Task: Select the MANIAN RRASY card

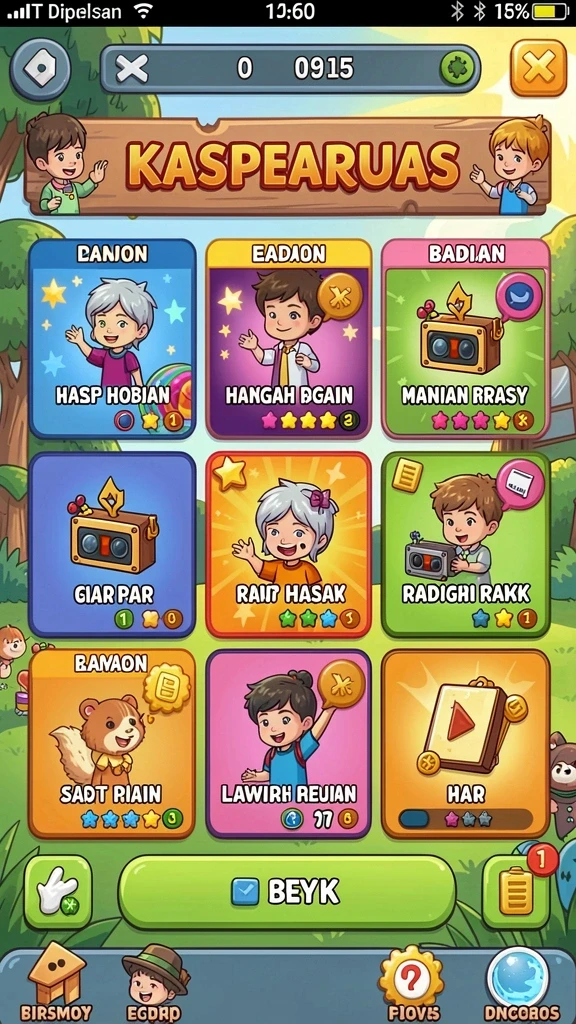Action: pyautogui.click(x=466, y=338)
